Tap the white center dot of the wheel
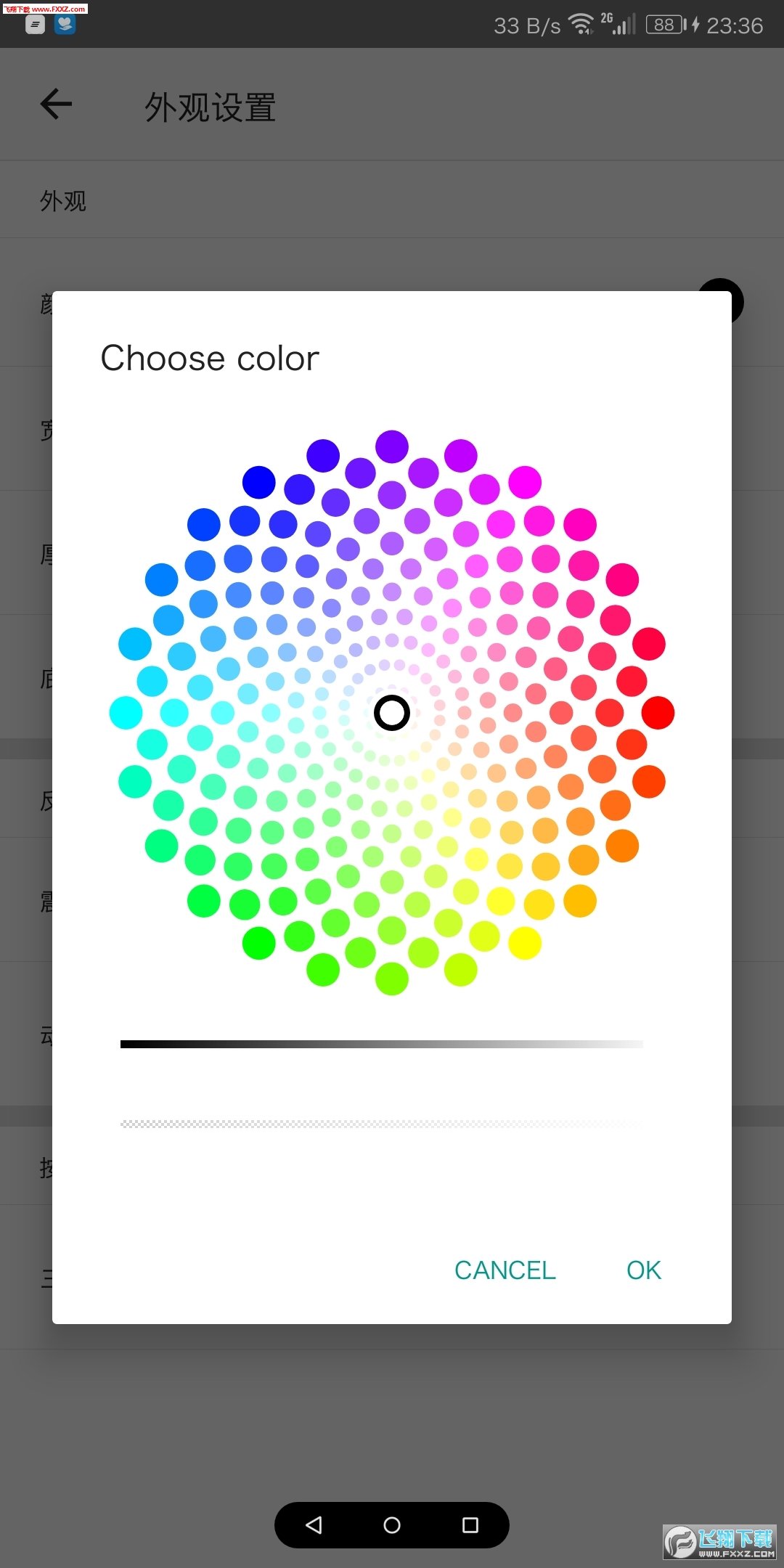This screenshot has height=1568, width=784. [x=392, y=713]
